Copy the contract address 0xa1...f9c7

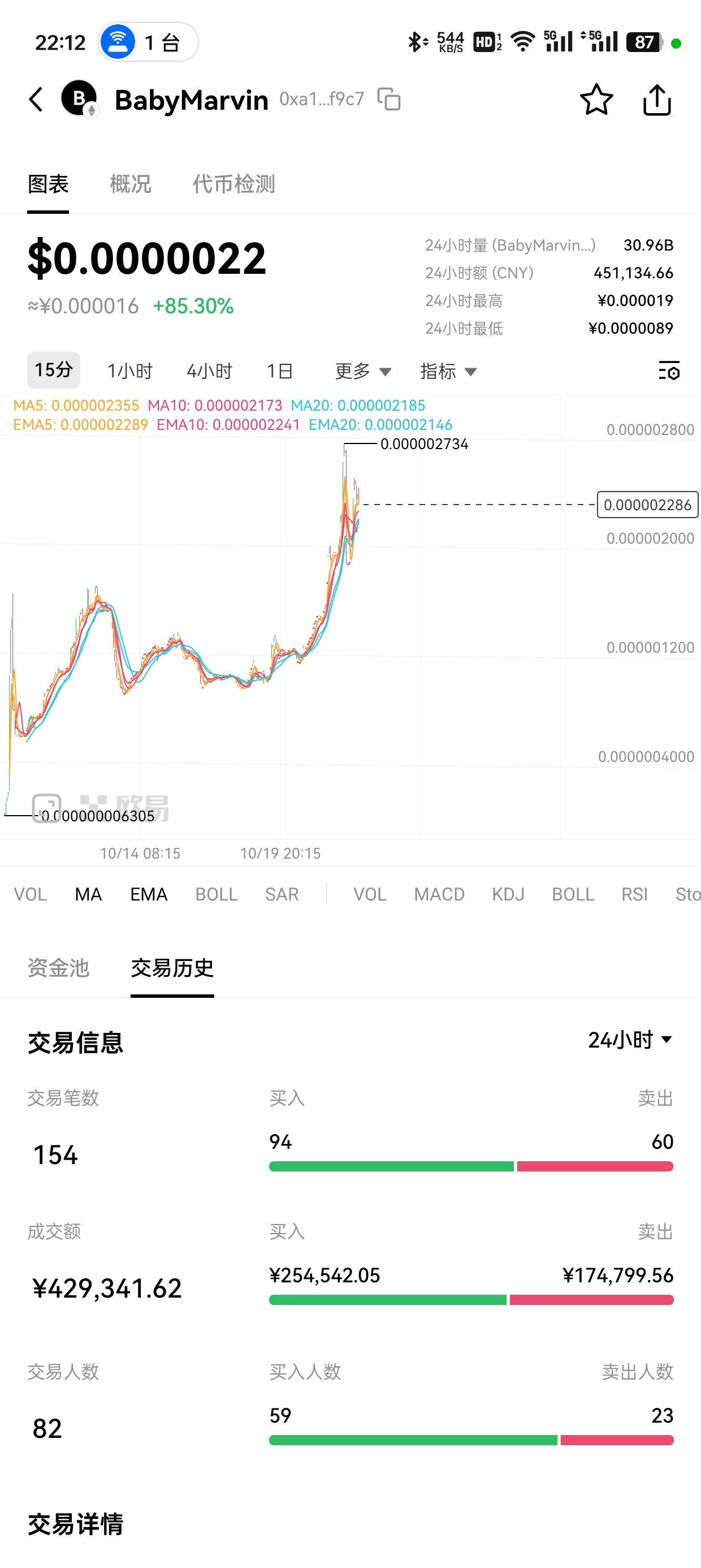click(389, 99)
